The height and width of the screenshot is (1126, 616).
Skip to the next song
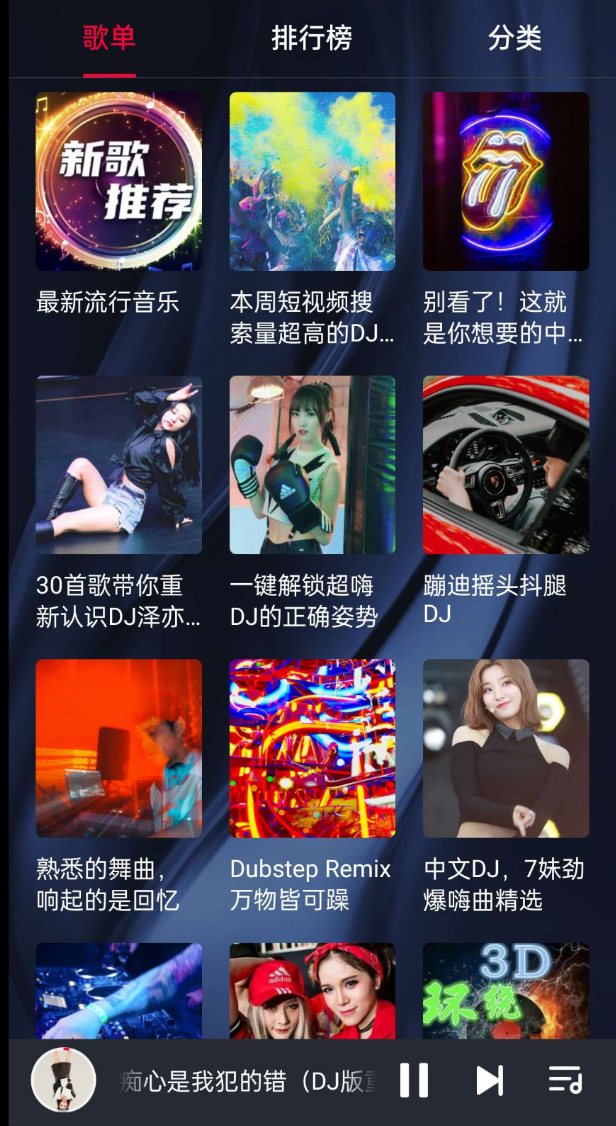489,1080
